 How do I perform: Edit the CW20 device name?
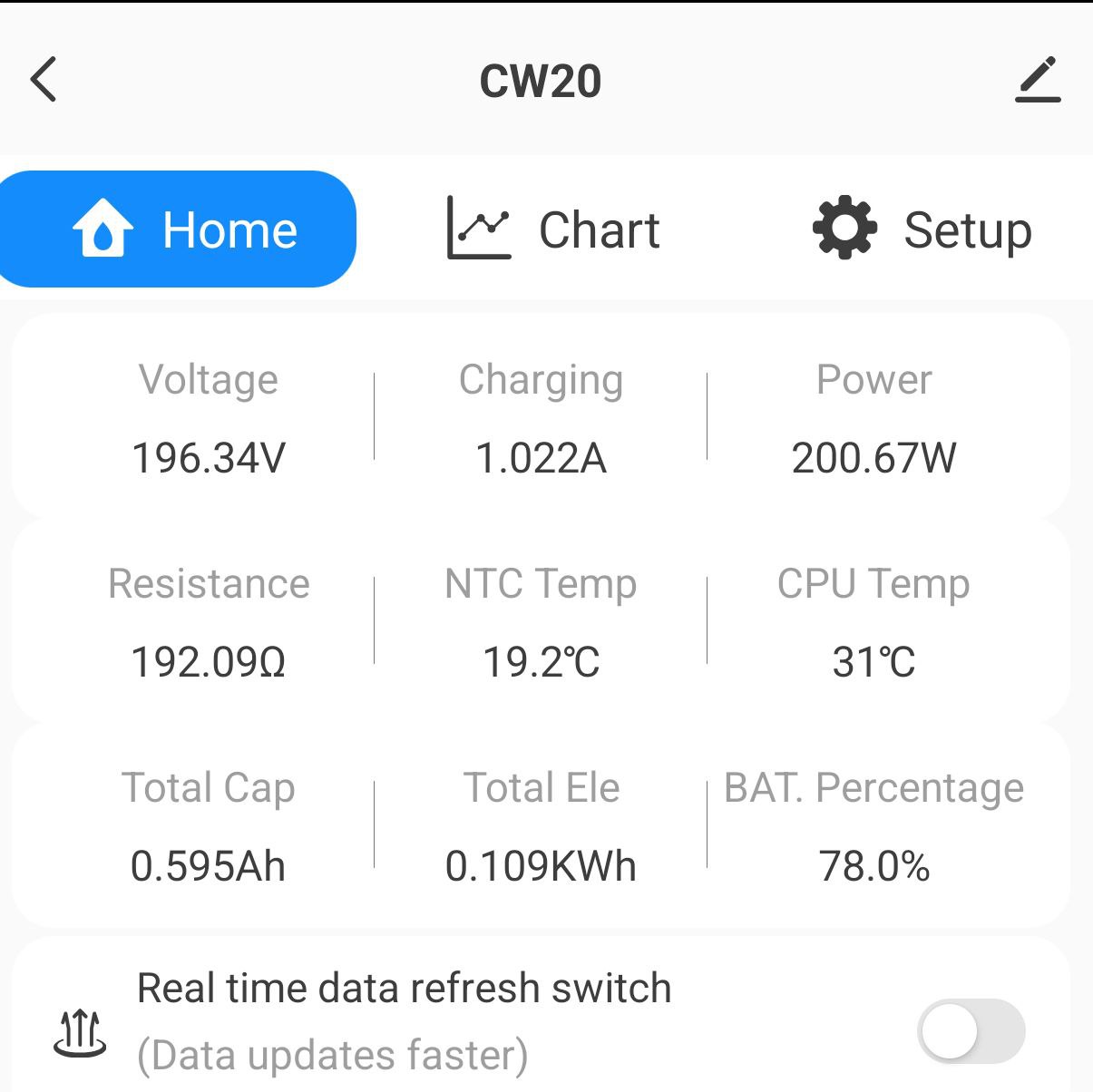click(1038, 79)
